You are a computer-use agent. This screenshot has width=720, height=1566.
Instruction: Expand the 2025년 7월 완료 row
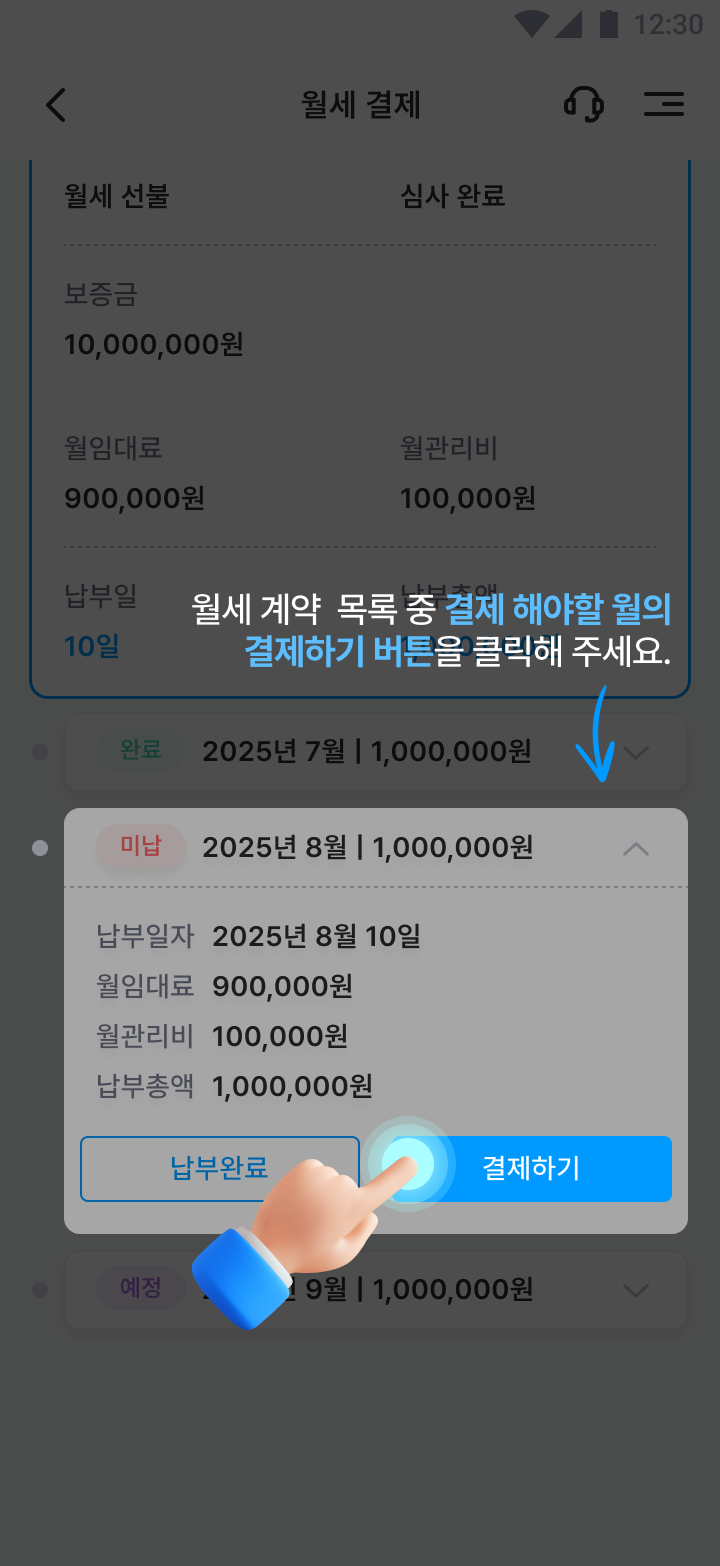coord(635,751)
